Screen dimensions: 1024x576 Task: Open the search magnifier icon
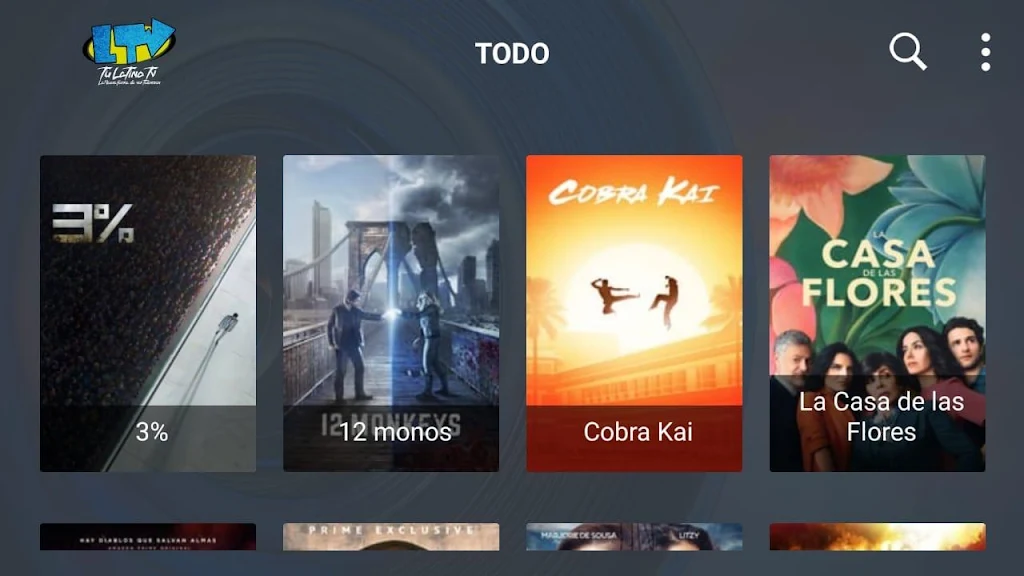(908, 52)
